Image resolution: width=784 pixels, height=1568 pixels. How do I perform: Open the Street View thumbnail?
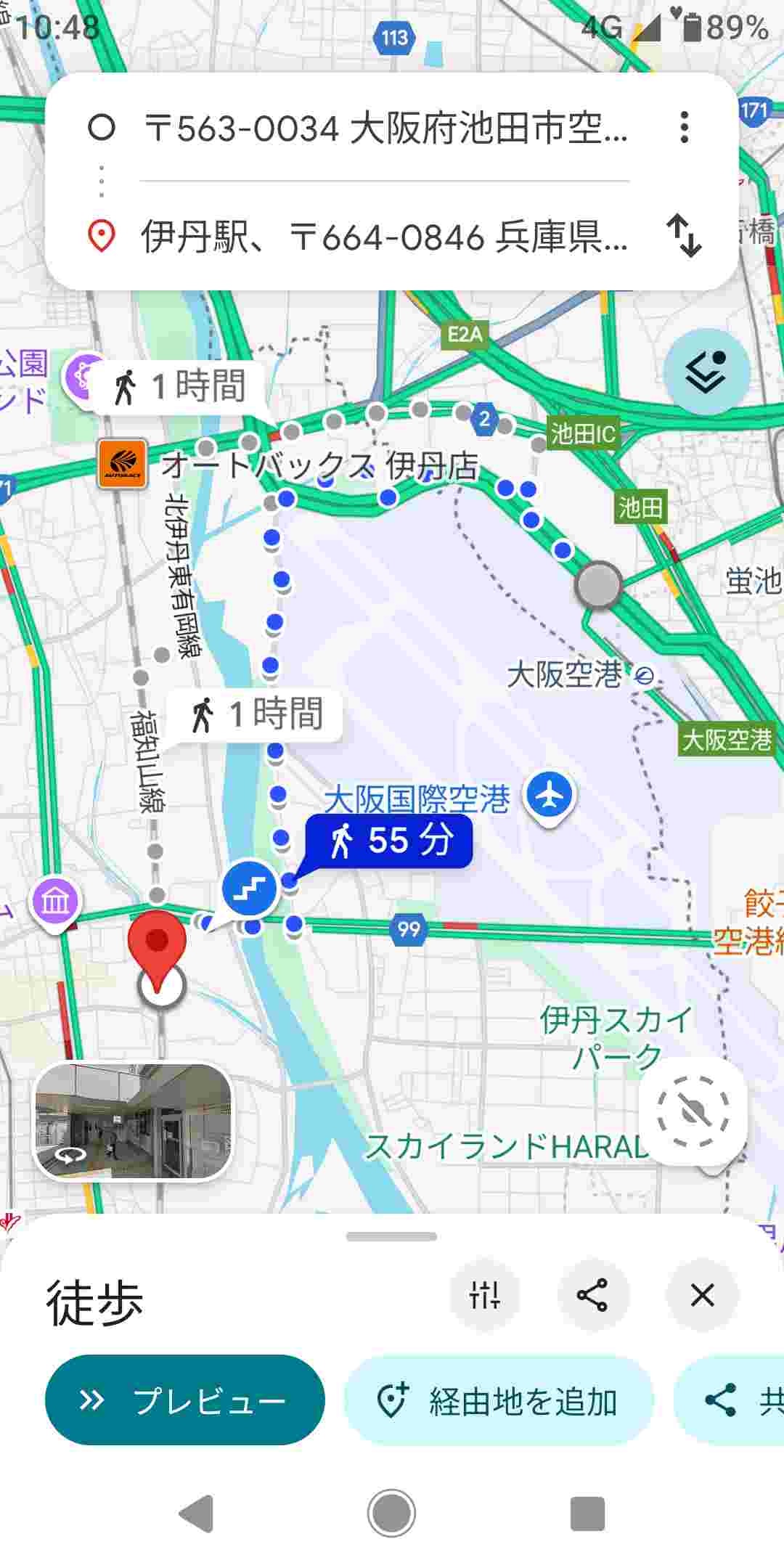(134, 1122)
